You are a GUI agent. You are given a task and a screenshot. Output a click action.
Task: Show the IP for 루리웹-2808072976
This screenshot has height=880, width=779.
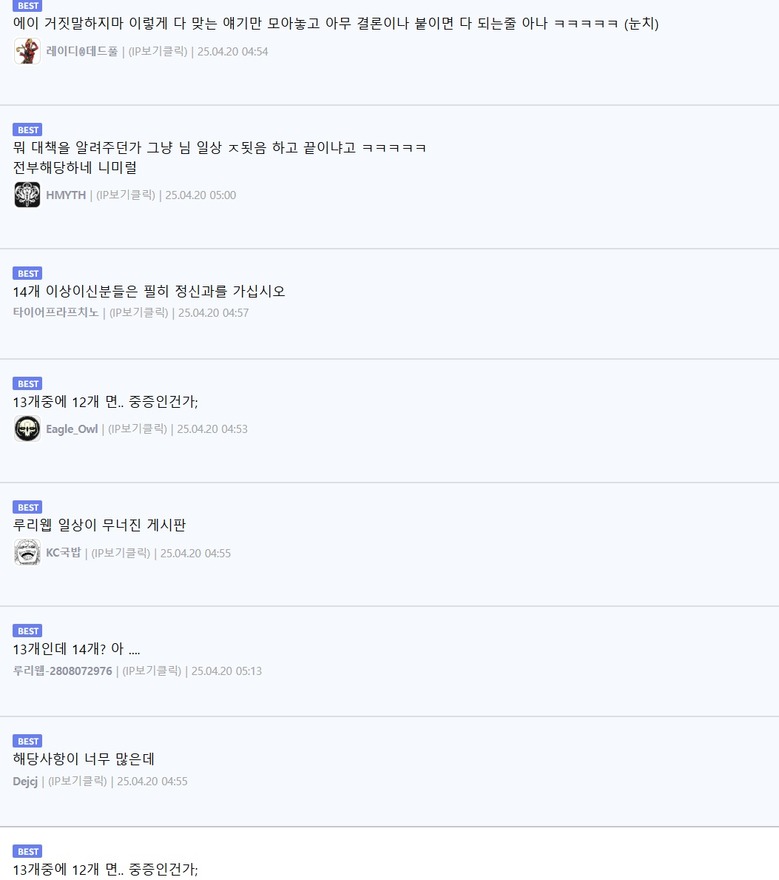pos(152,671)
